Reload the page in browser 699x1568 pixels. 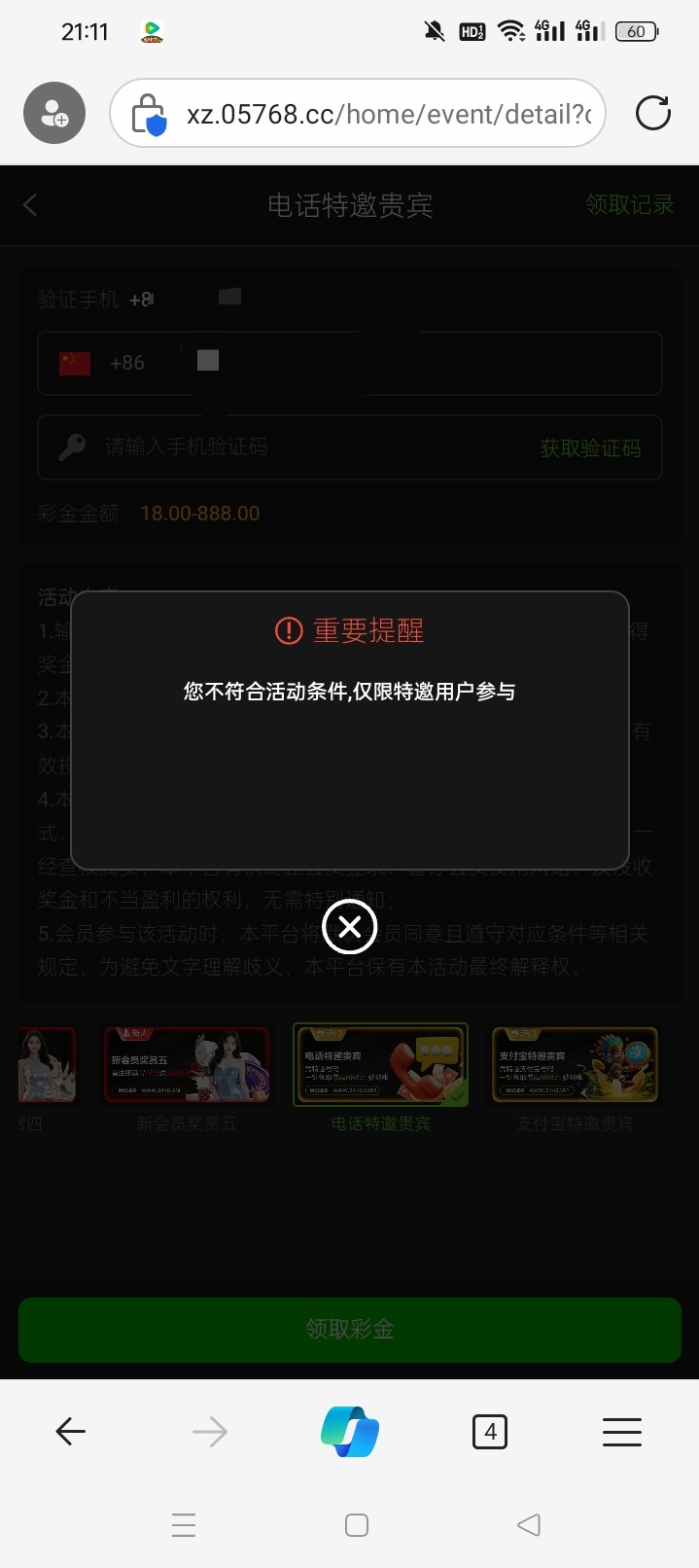(x=652, y=113)
